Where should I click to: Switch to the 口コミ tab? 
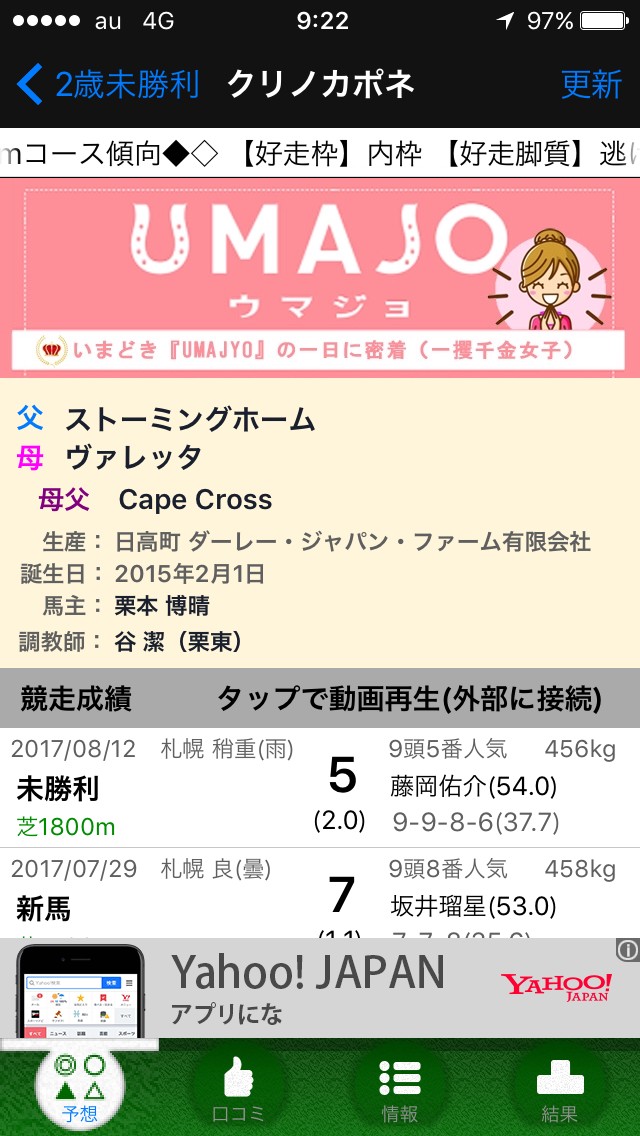point(239,1088)
